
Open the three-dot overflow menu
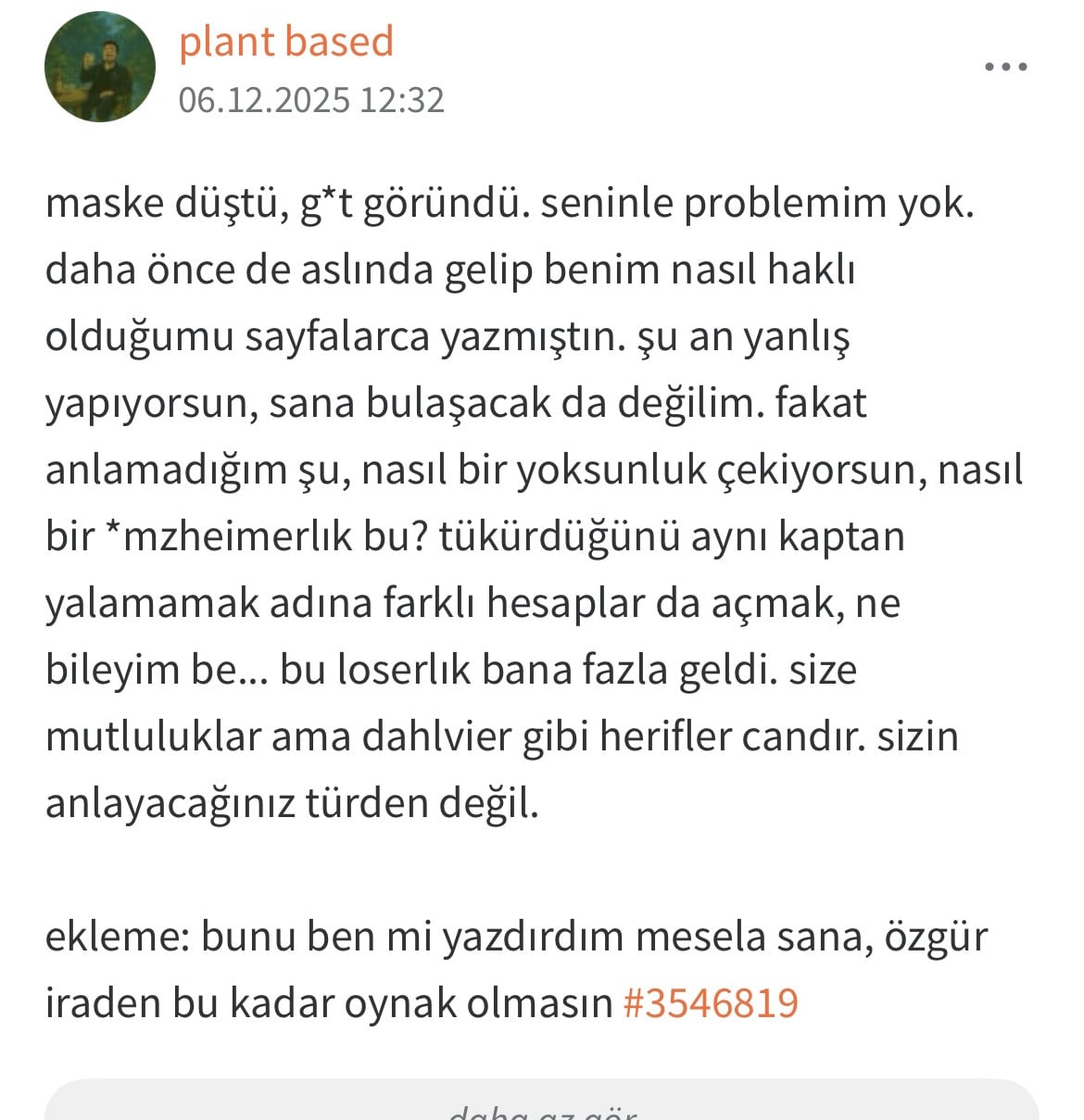(1005, 68)
